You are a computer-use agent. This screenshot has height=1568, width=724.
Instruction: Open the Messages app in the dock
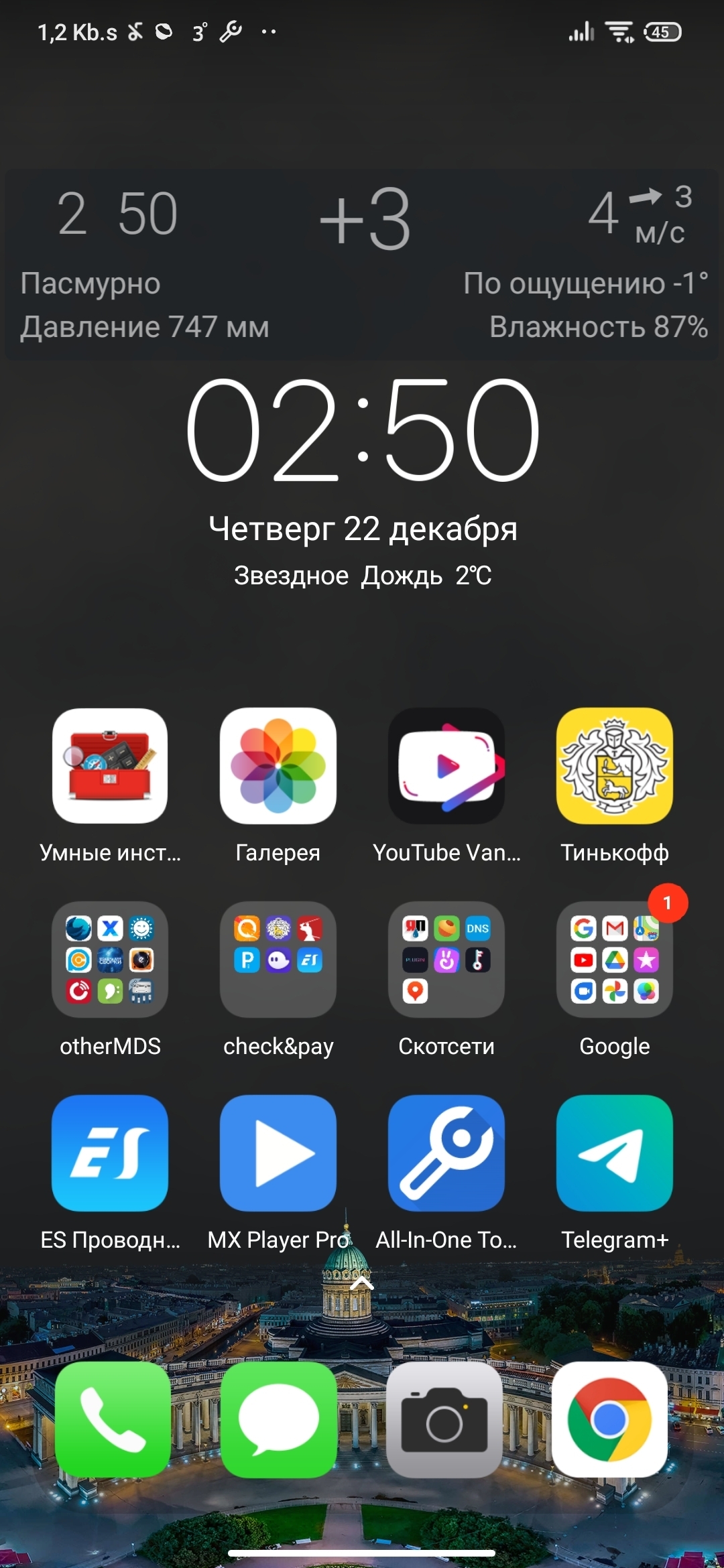click(278, 1419)
